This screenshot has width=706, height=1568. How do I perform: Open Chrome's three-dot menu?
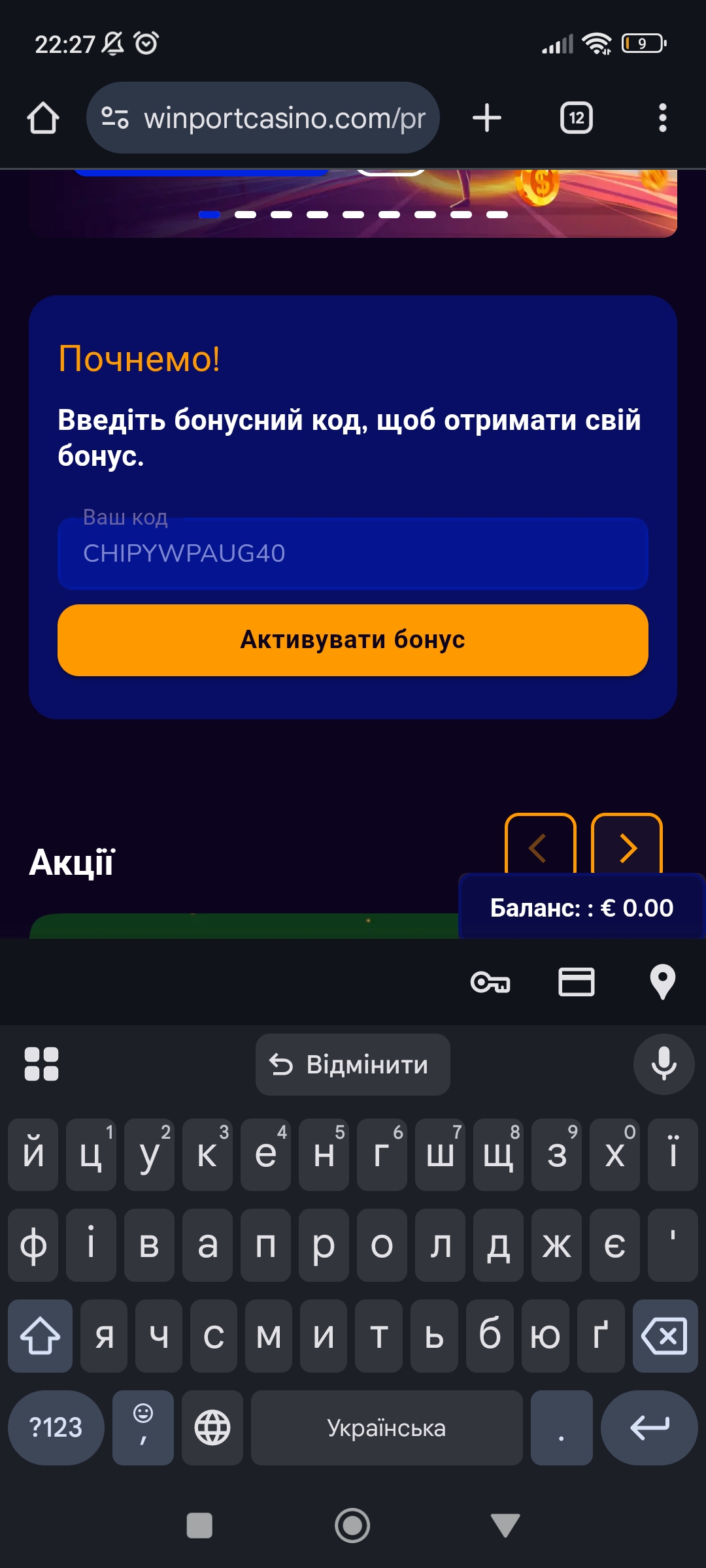663,118
